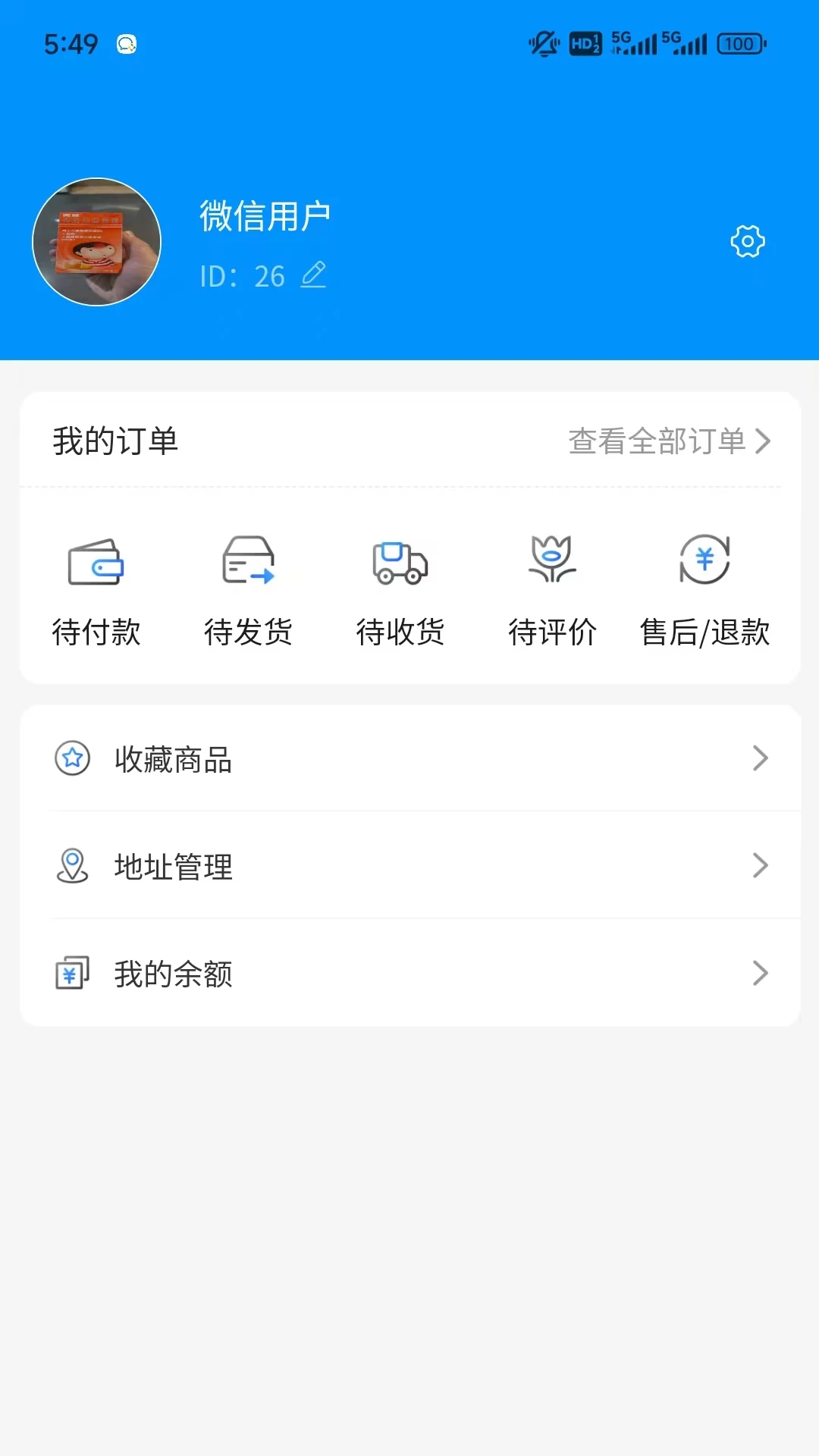
Task: Click the 收藏商品 star icon
Action: pyautogui.click(x=73, y=758)
